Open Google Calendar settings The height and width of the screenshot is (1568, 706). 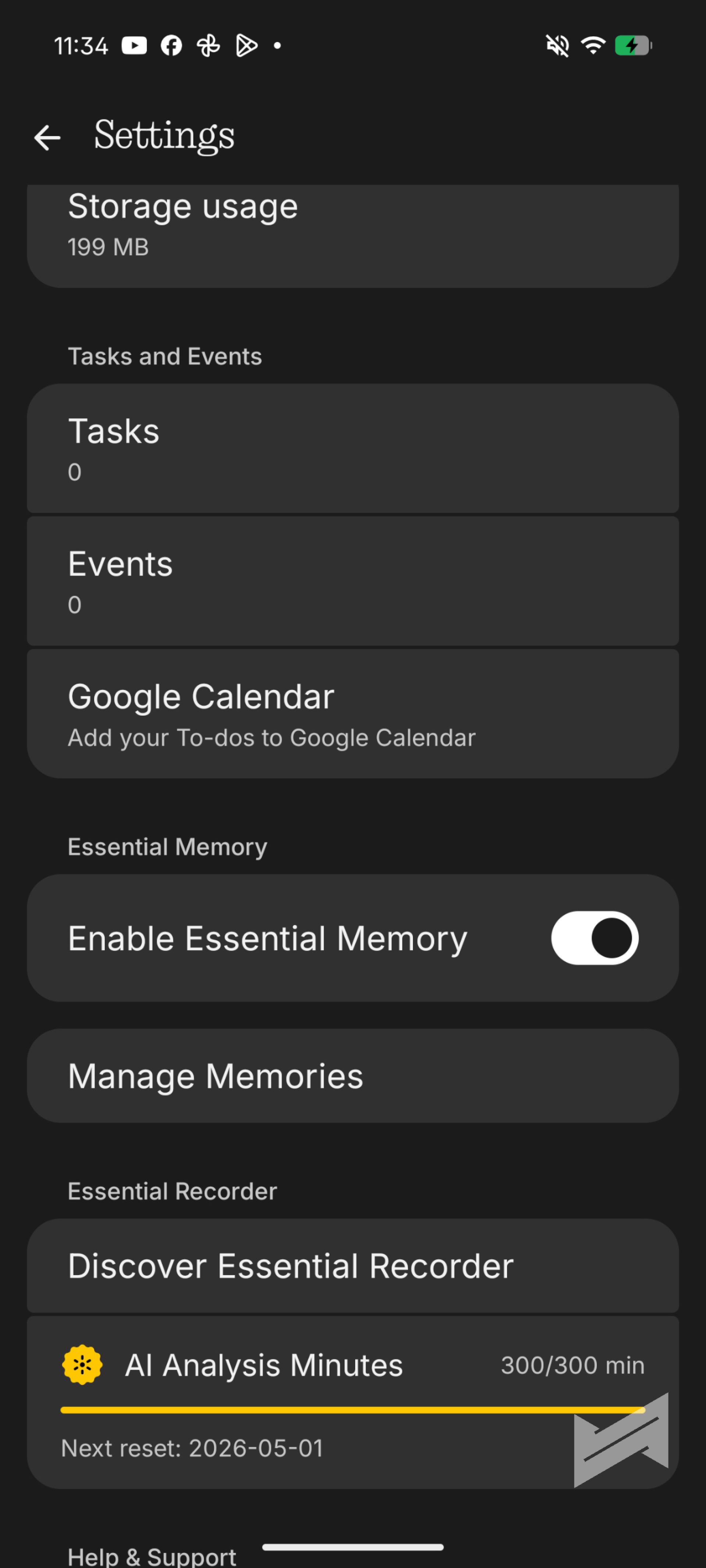pyautogui.click(x=352, y=713)
